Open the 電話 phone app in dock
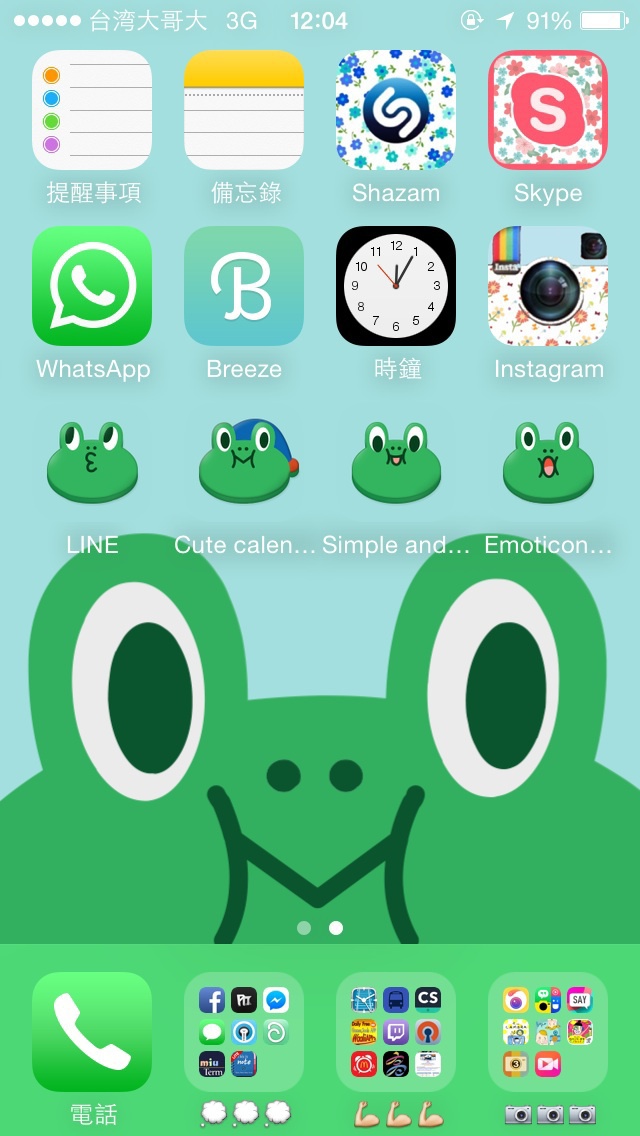The width and height of the screenshot is (640, 1136). coord(92,1032)
